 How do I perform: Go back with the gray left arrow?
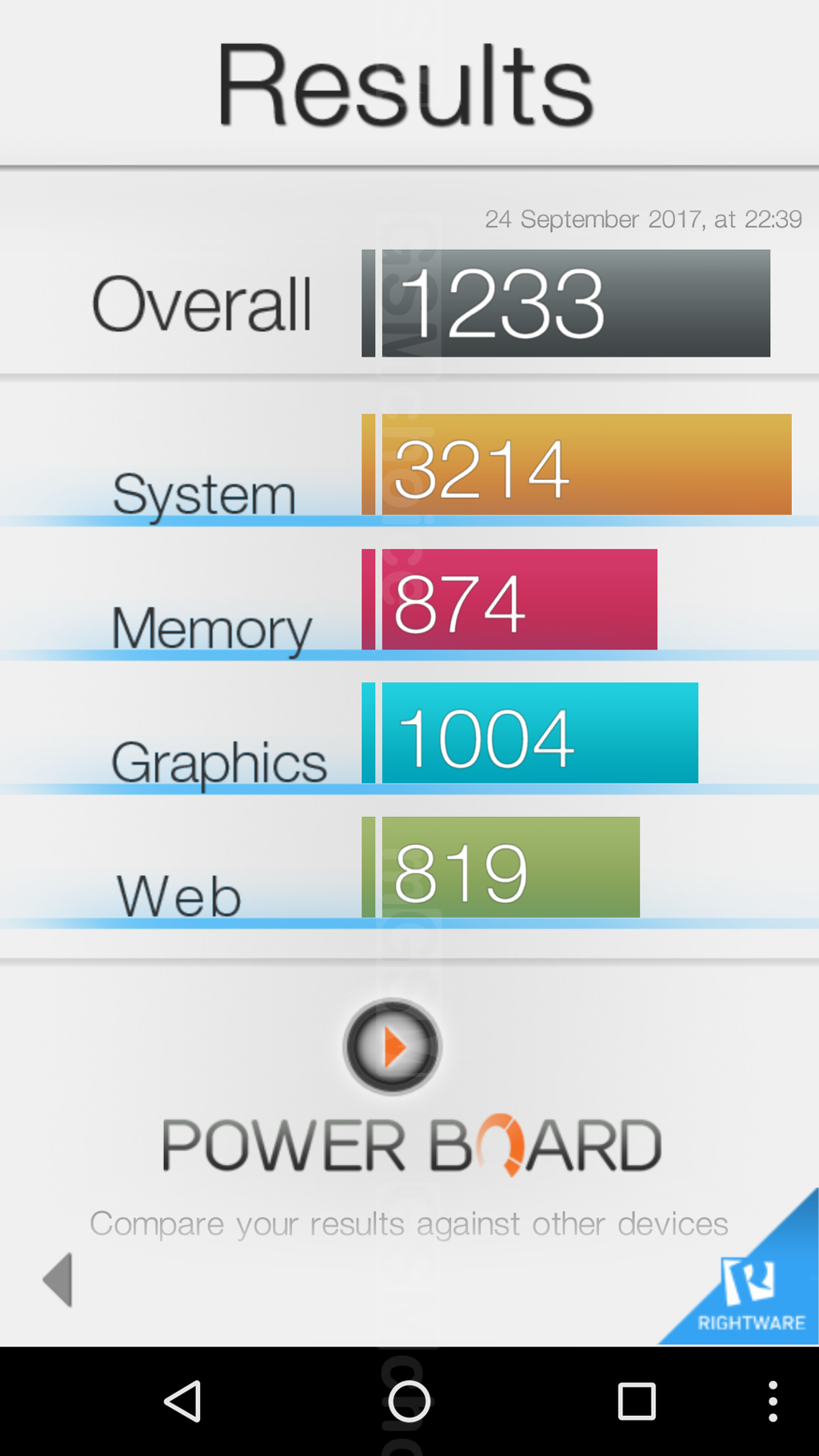coord(58,1279)
